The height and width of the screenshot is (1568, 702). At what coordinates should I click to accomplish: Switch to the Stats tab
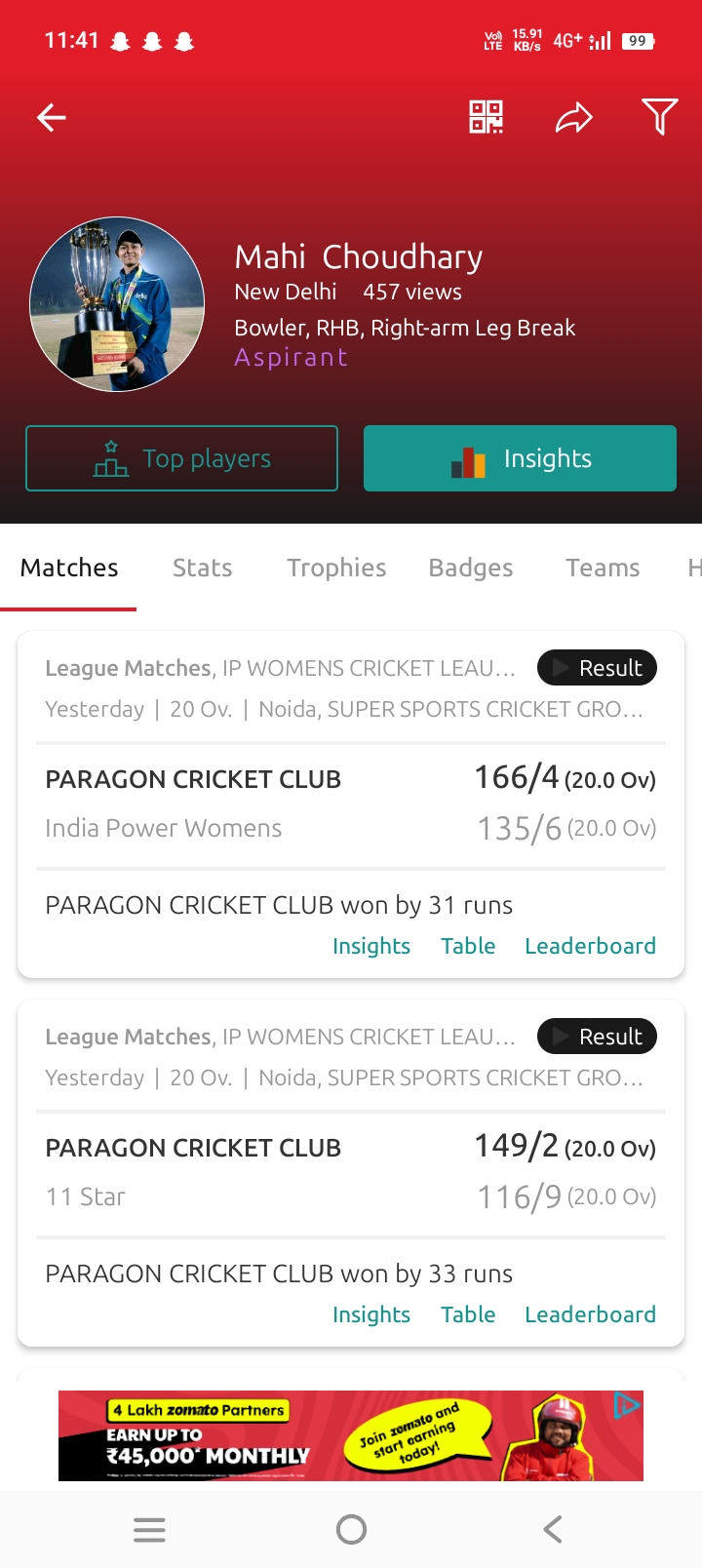click(x=202, y=568)
